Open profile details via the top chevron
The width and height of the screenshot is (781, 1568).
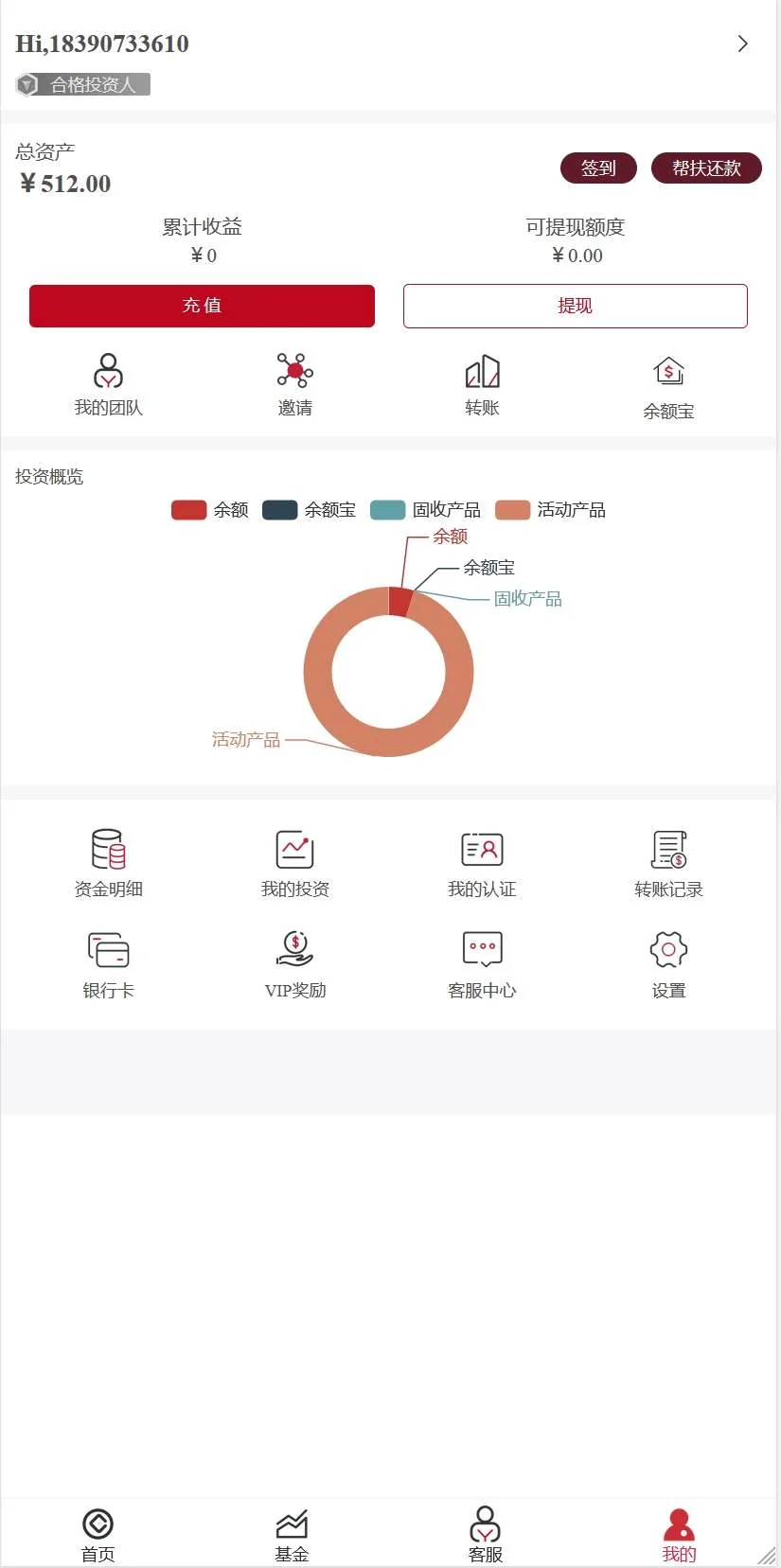click(743, 44)
